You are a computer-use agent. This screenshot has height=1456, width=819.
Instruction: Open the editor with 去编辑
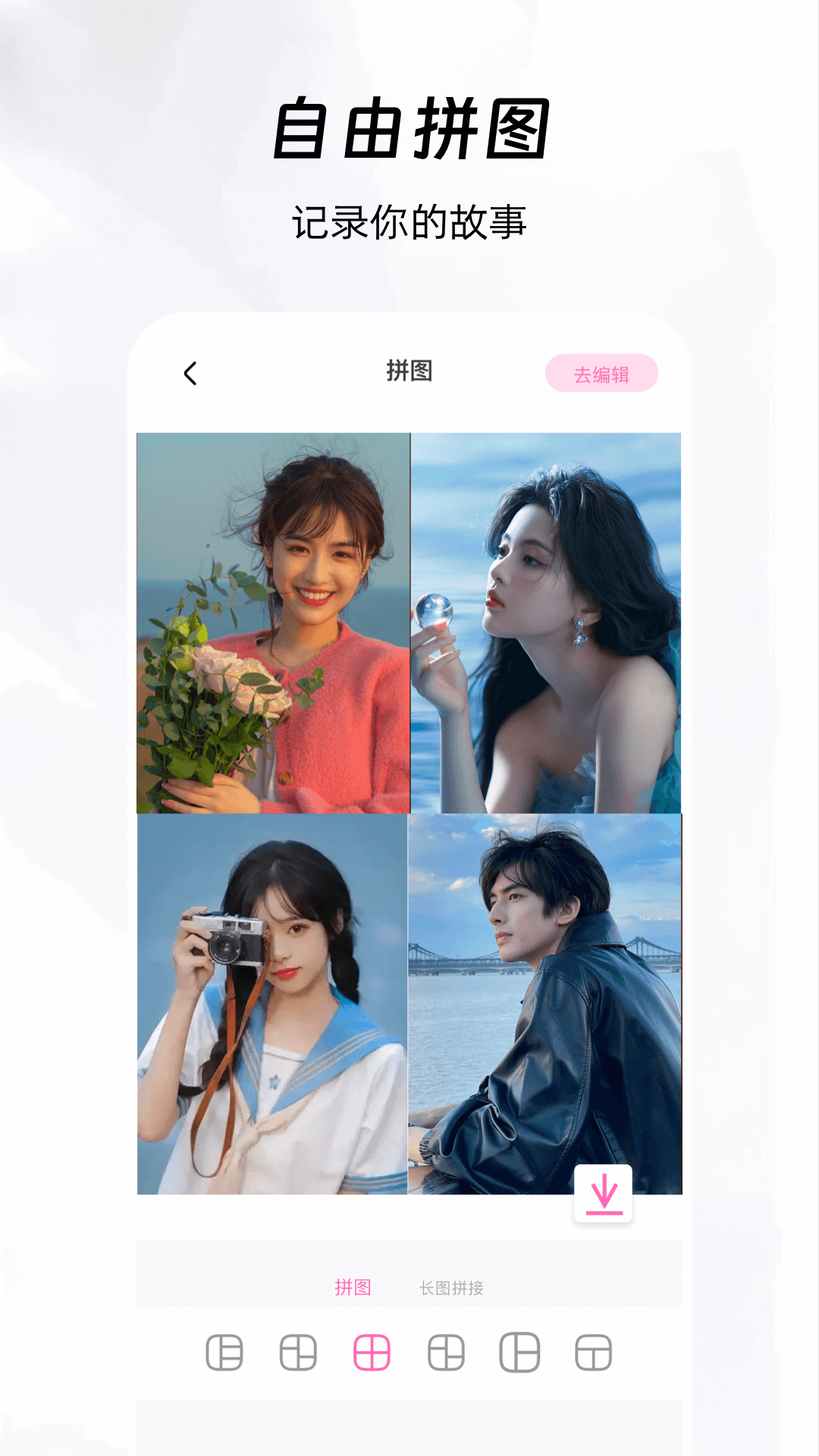tap(603, 372)
